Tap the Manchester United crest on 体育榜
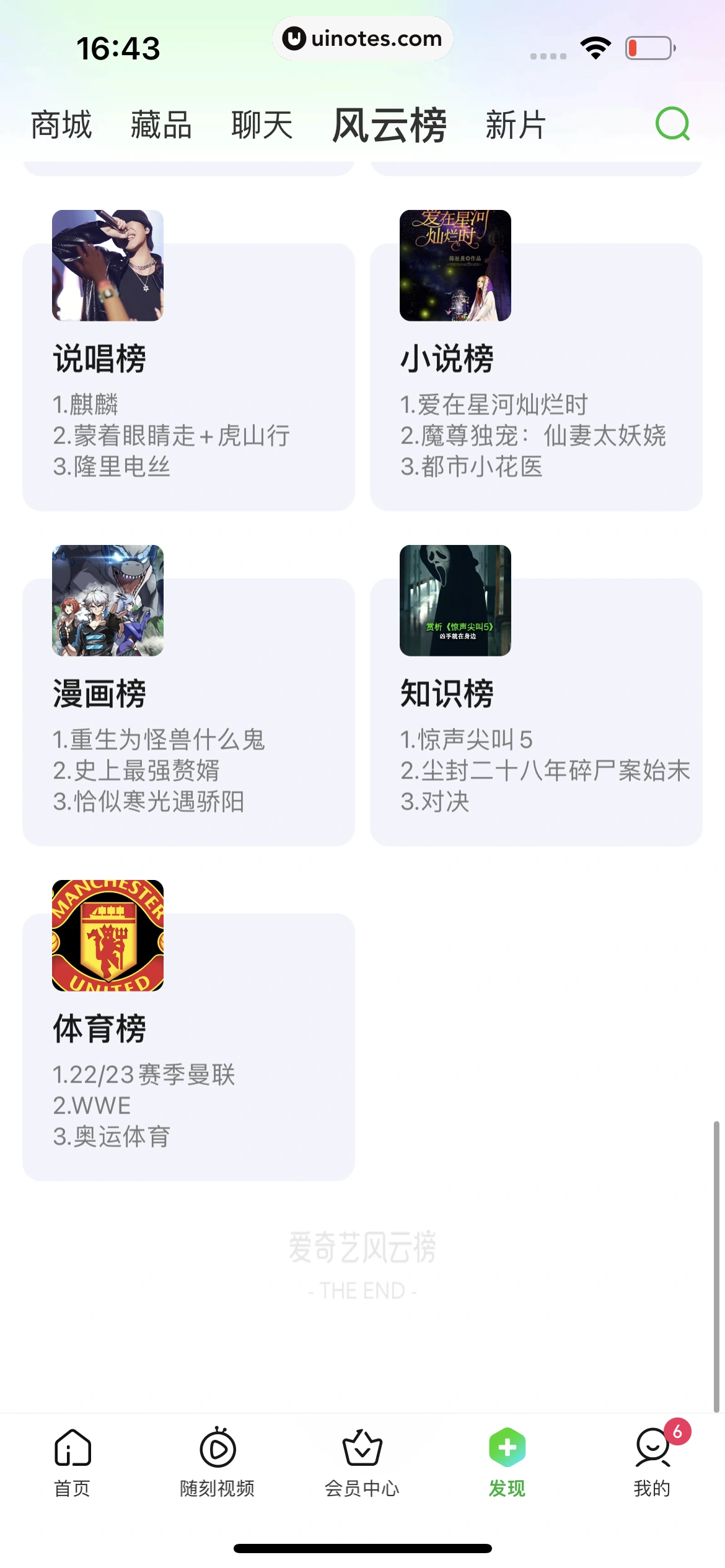This screenshot has width=725, height=1568. tap(107, 935)
